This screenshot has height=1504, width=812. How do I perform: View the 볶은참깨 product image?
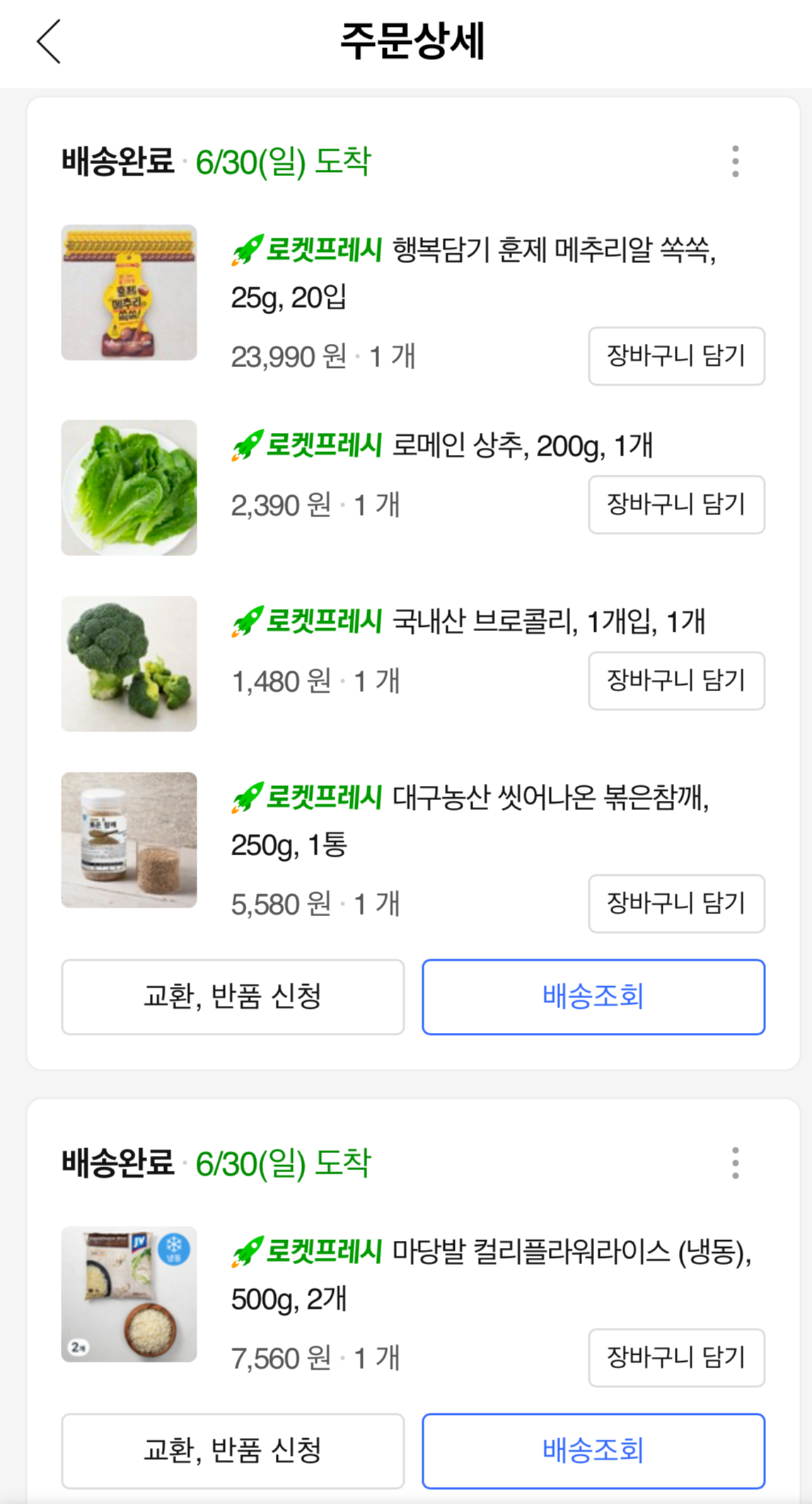point(129,840)
